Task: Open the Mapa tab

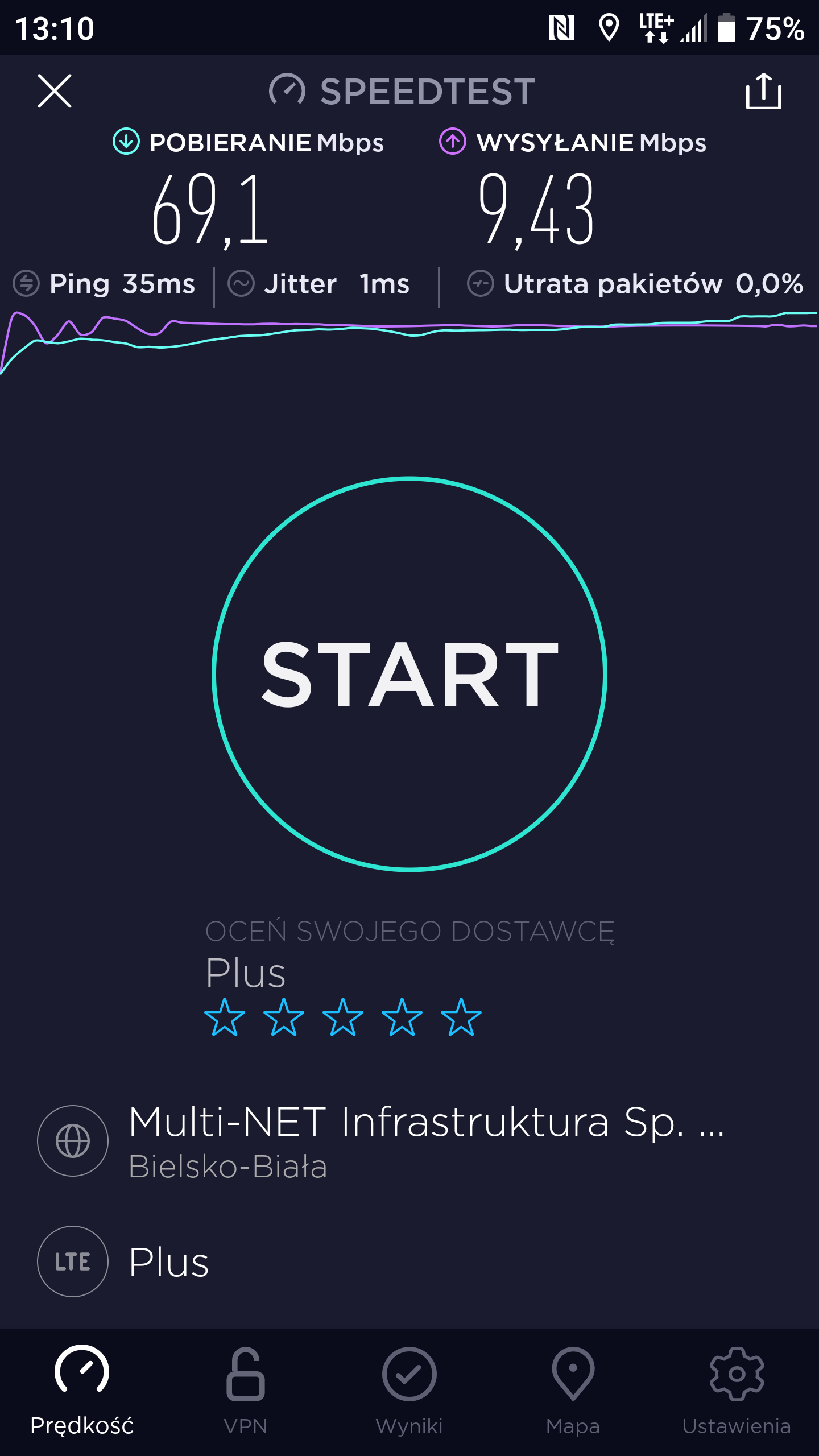Action: (573, 1391)
